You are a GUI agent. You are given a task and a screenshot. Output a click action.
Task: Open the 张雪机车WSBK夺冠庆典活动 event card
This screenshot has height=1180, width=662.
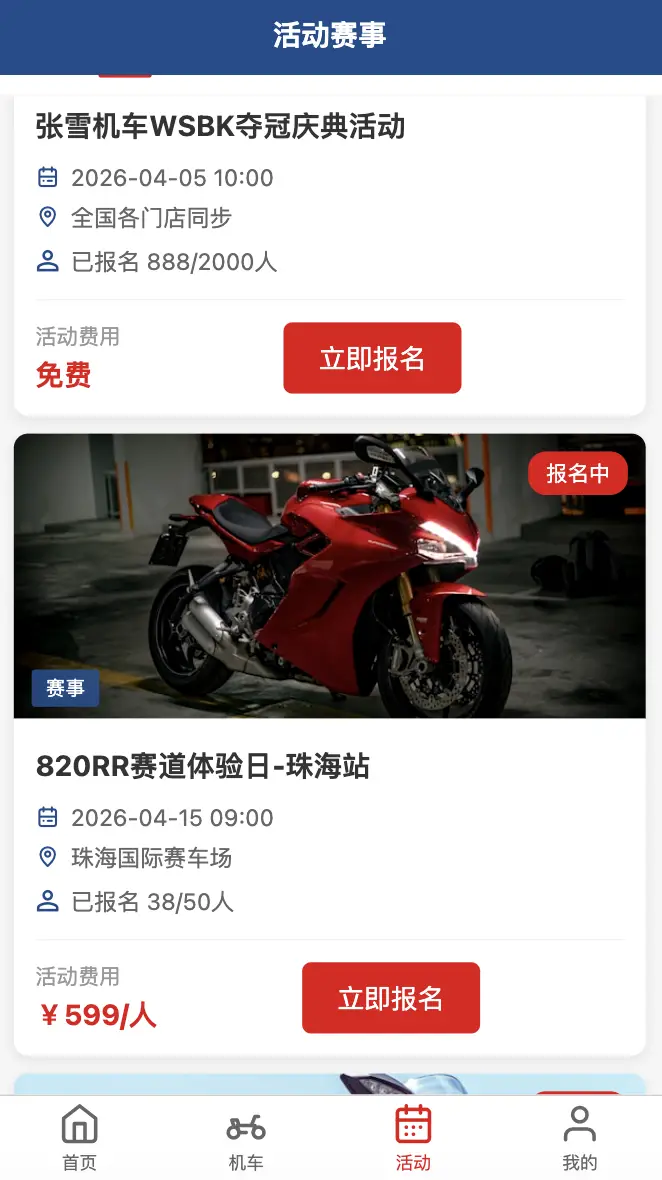tap(220, 127)
